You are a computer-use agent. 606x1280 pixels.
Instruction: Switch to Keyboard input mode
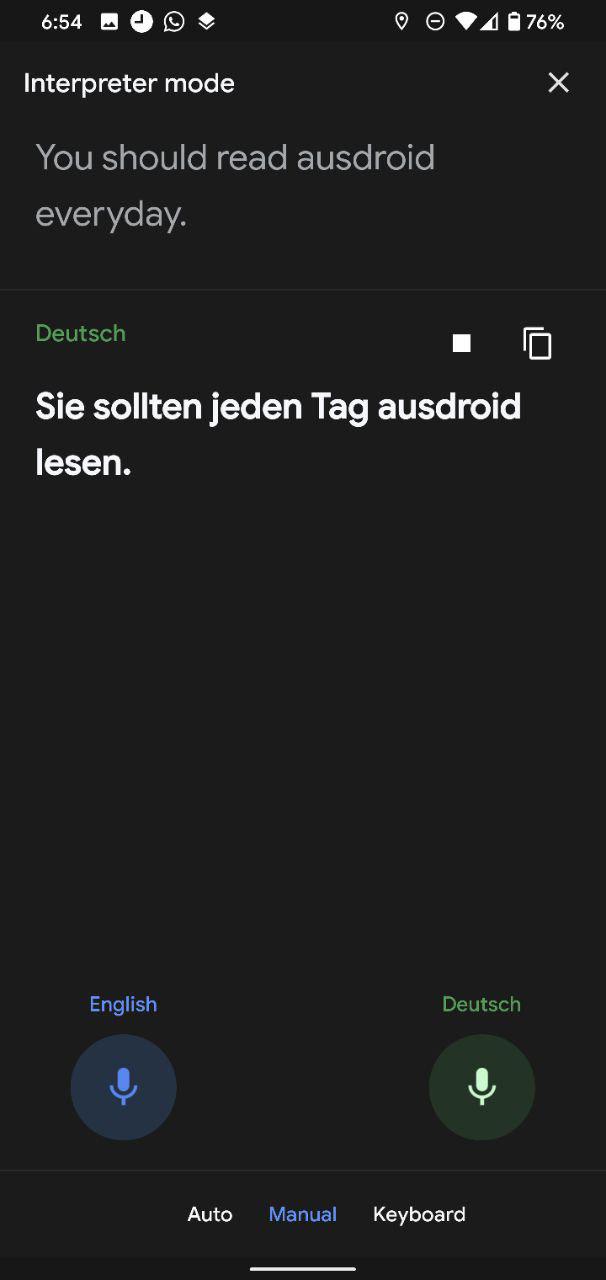point(419,1214)
